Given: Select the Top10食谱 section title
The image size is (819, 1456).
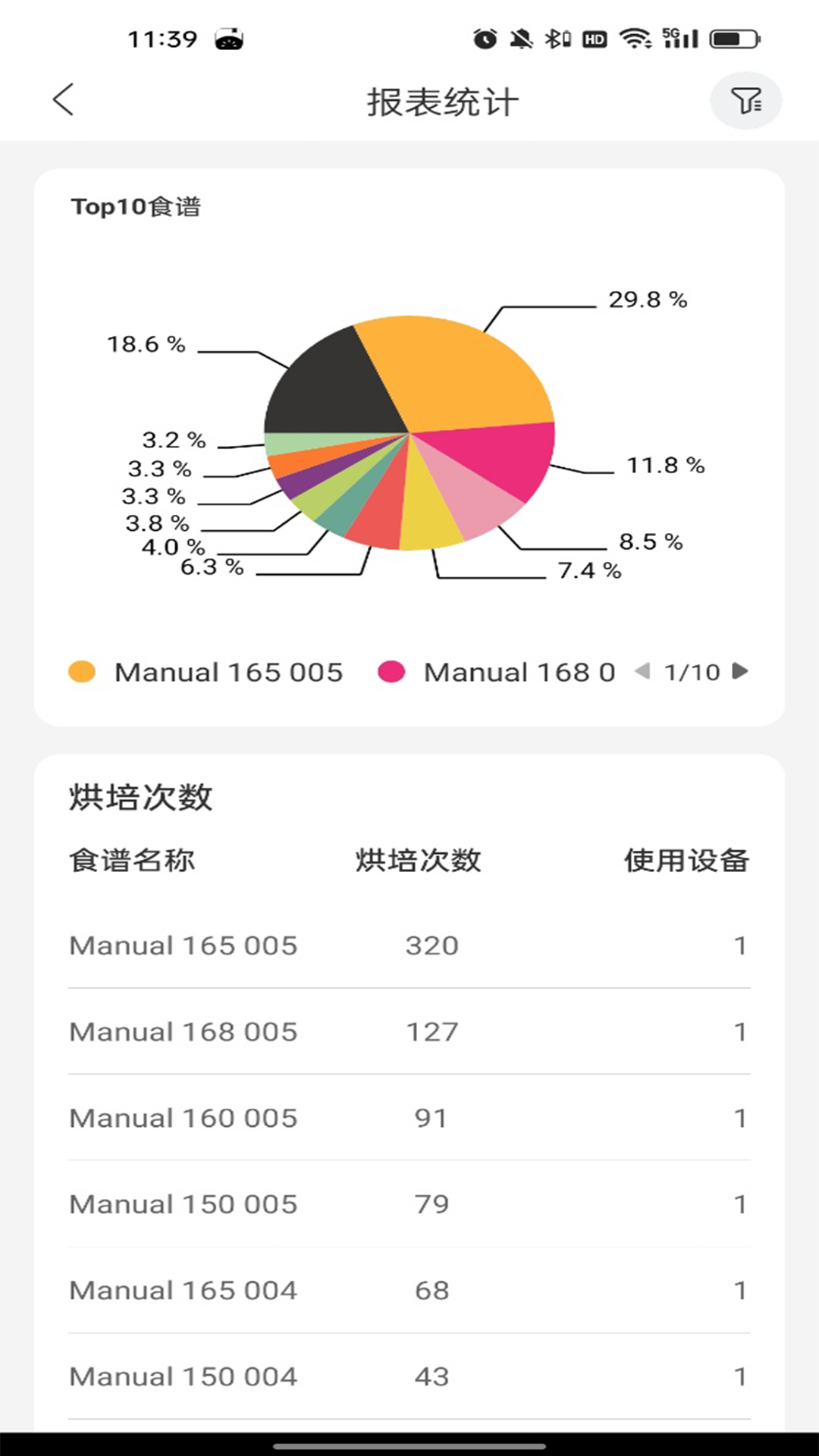Looking at the screenshot, I should (138, 206).
